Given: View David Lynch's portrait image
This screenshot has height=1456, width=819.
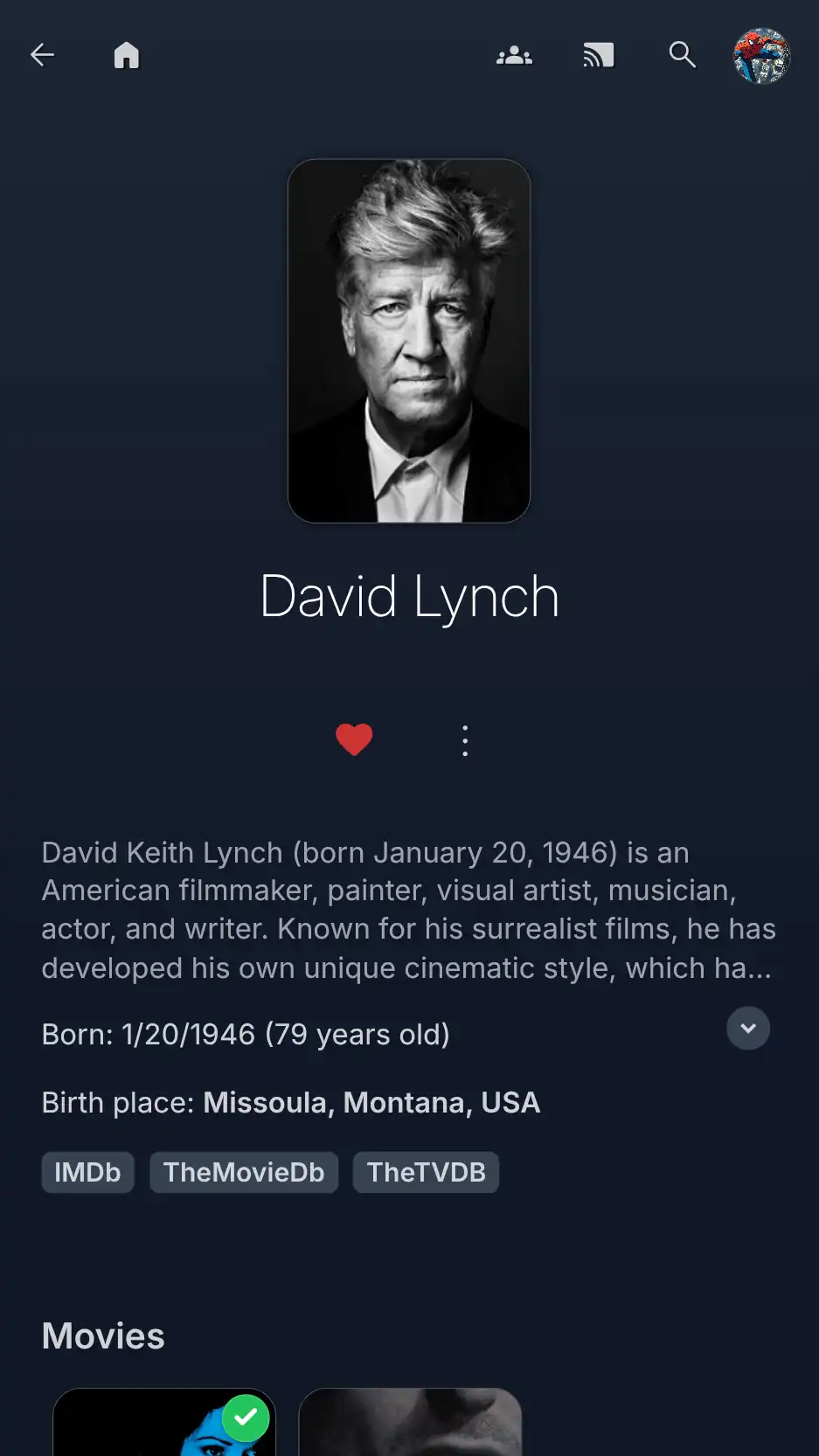Looking at the screenshot, I should pyautogui.click(x=409, y=341).
